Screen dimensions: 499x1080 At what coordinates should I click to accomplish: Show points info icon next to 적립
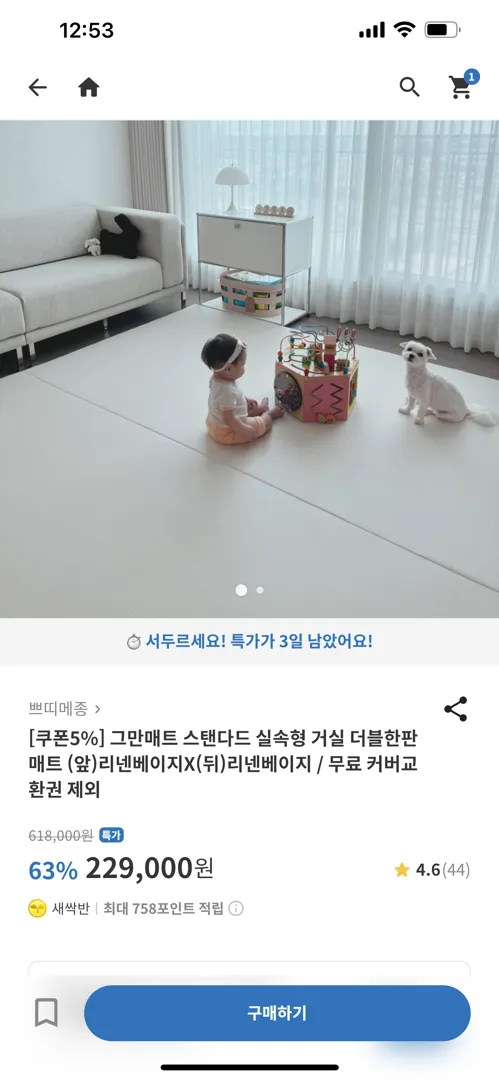[x=236, y=908]
